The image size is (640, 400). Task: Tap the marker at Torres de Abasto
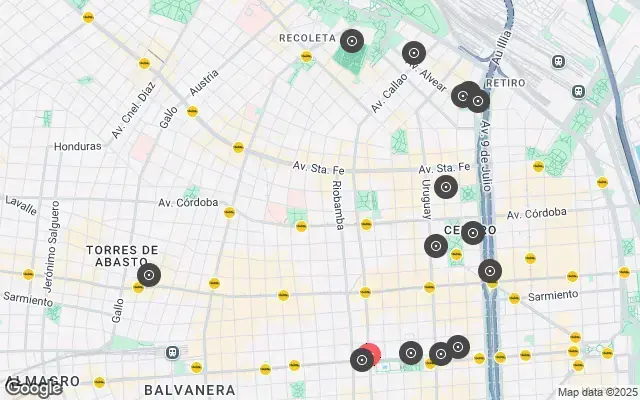pos(149,274)
